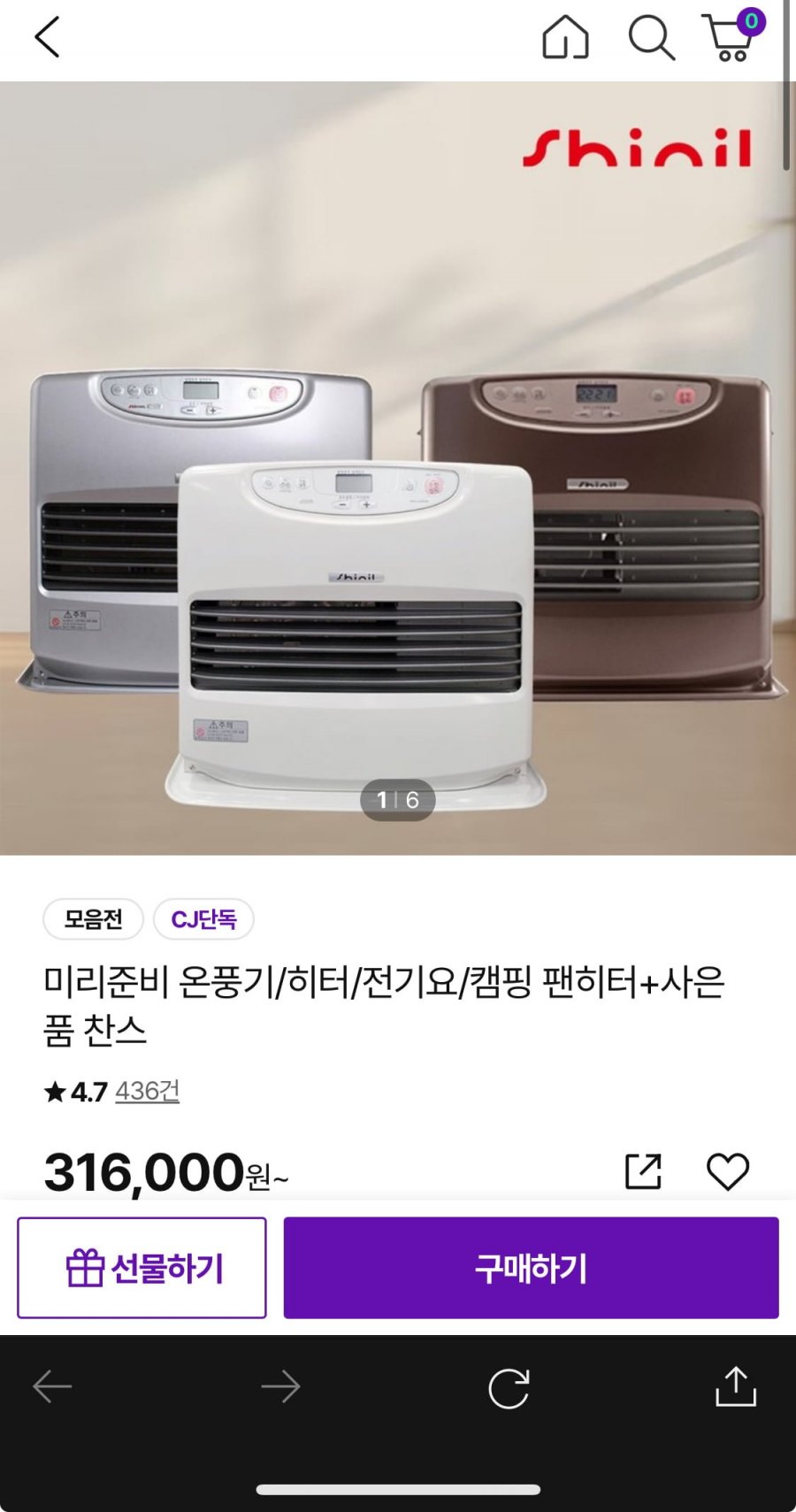
Task: Share this product via the share icon
Action: [643, 1171]
